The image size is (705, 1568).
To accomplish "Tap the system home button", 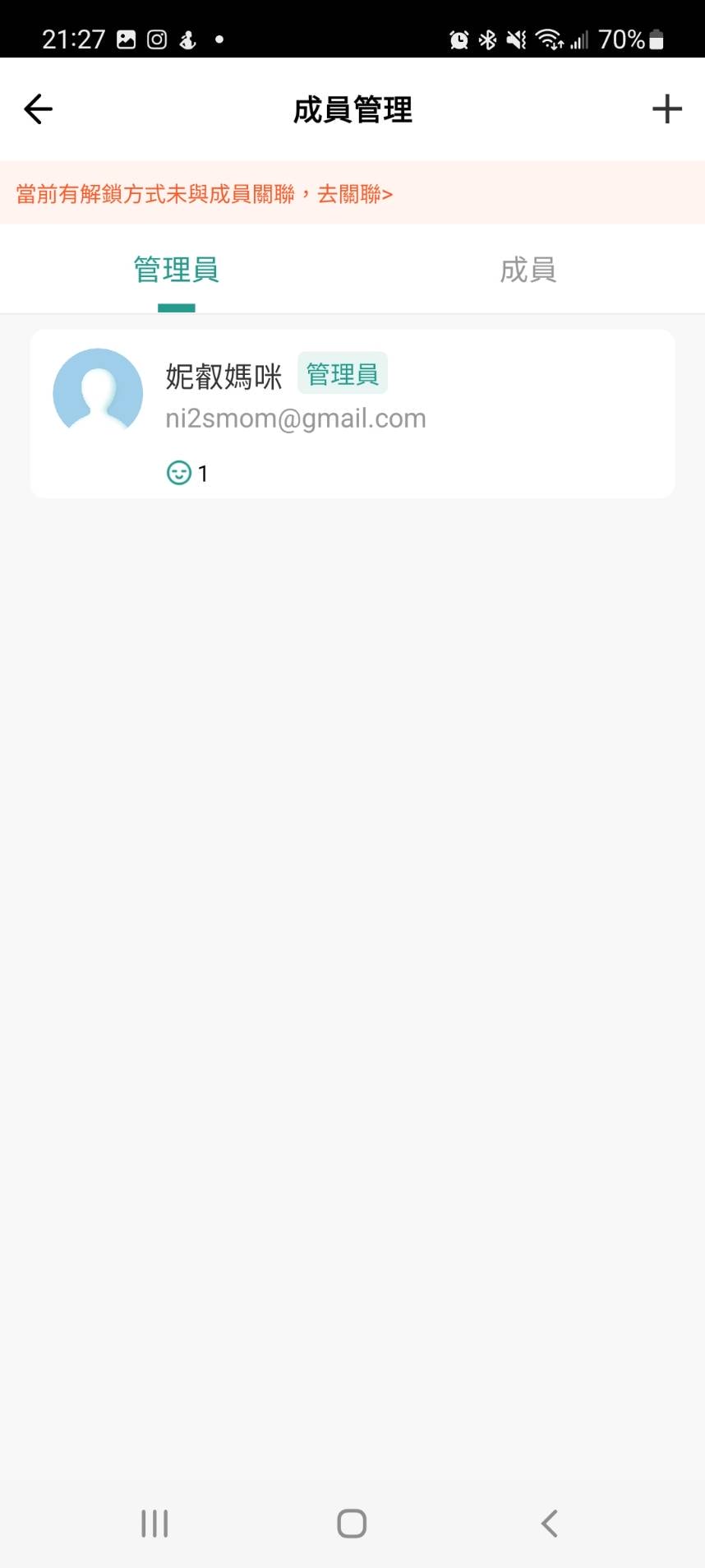I will pyautogui.click(x=352, y=1523).
